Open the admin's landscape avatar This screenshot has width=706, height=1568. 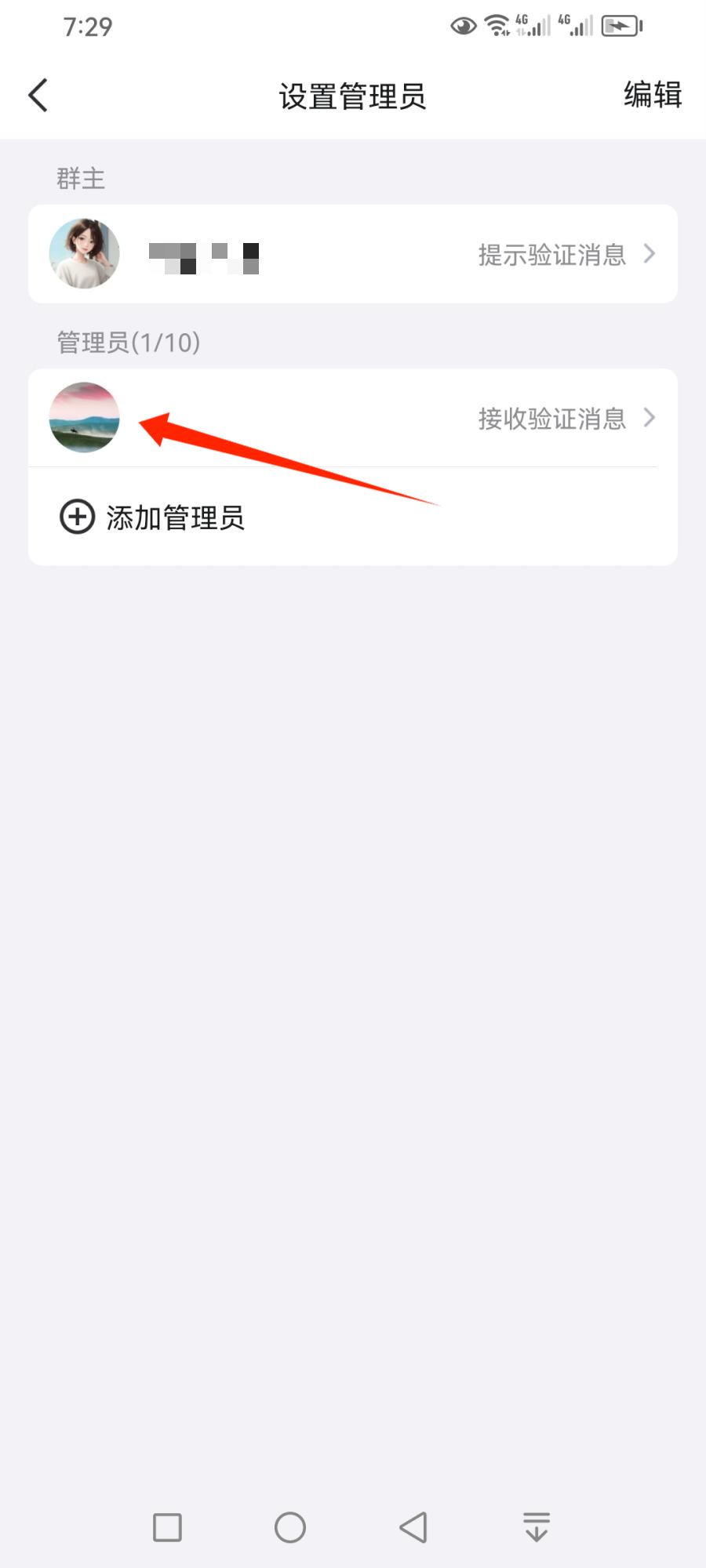[x=84, y=417]
